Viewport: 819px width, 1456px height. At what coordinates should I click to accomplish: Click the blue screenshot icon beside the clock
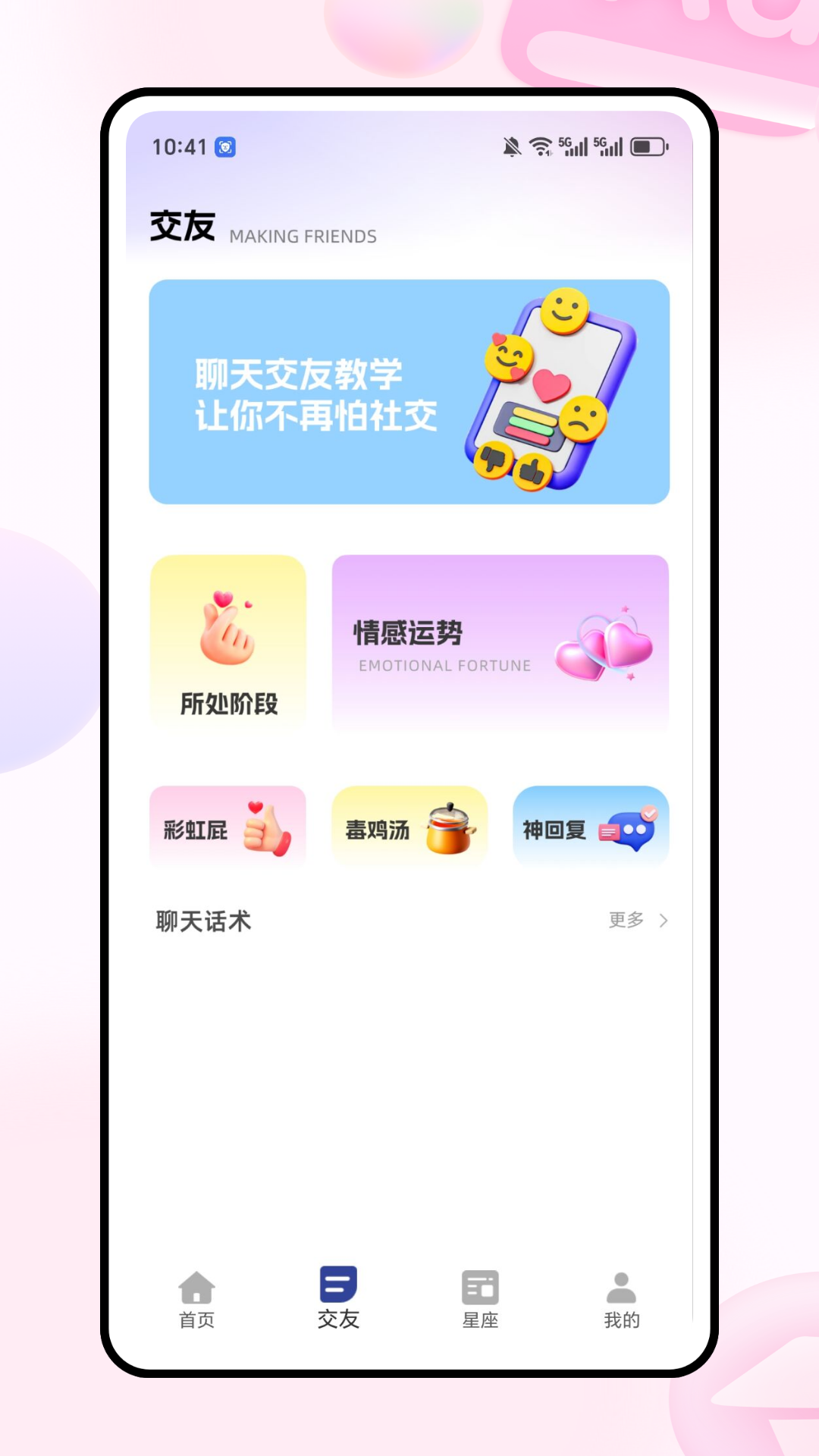[225, 146]
